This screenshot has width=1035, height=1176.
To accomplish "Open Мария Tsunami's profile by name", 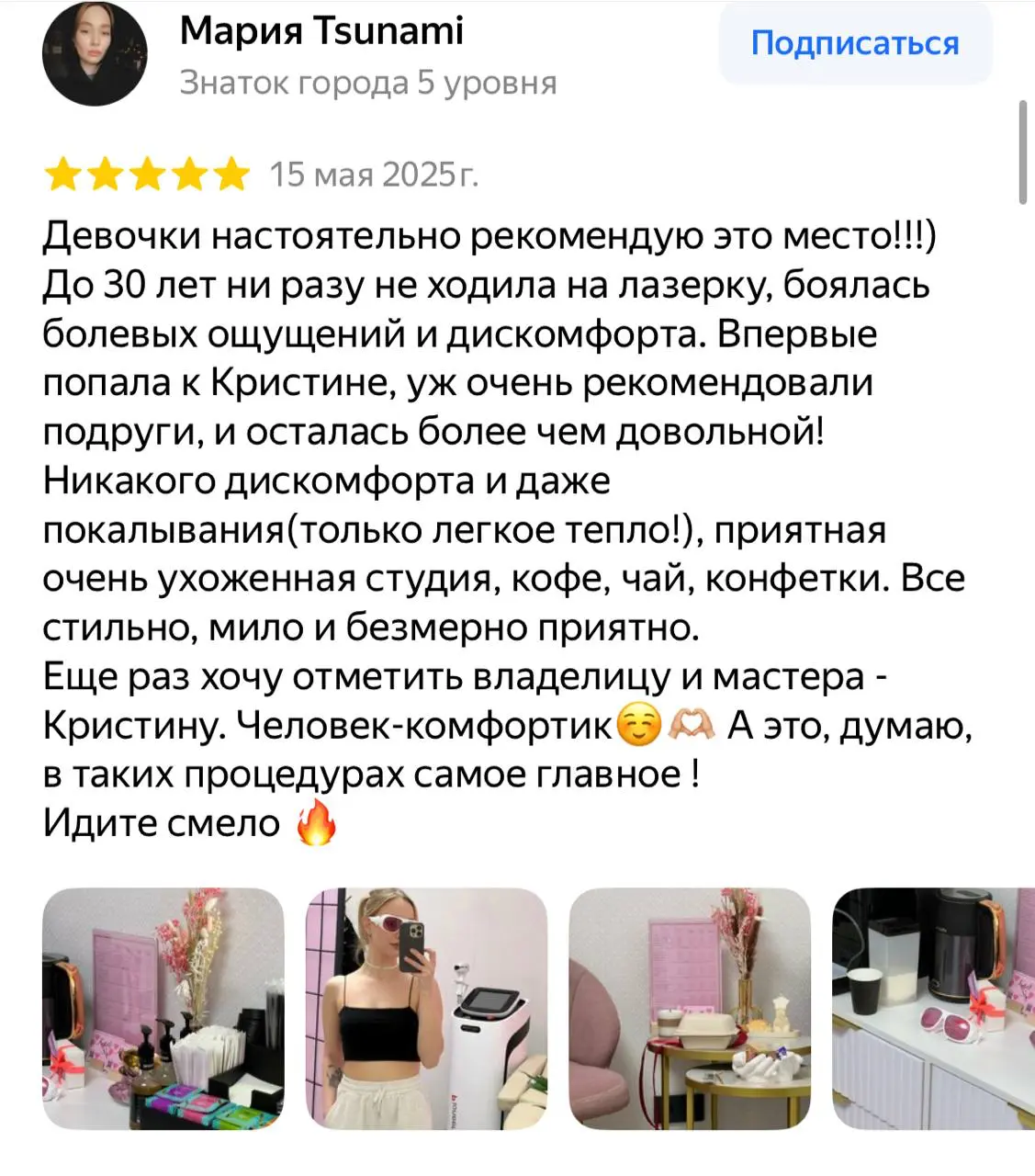I will [x=321, y=31].
